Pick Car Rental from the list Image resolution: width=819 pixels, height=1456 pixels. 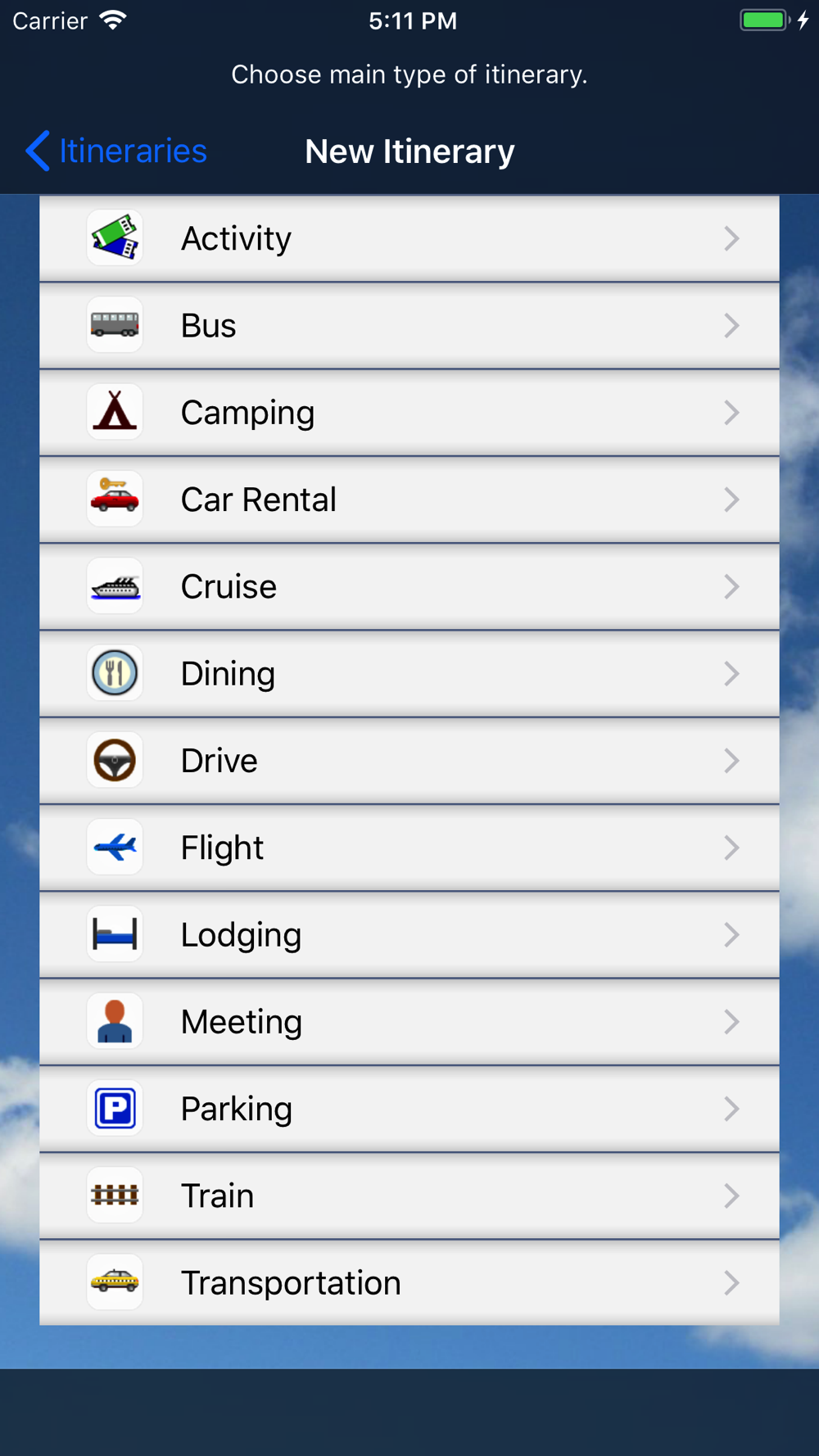(x=409, y=500)
